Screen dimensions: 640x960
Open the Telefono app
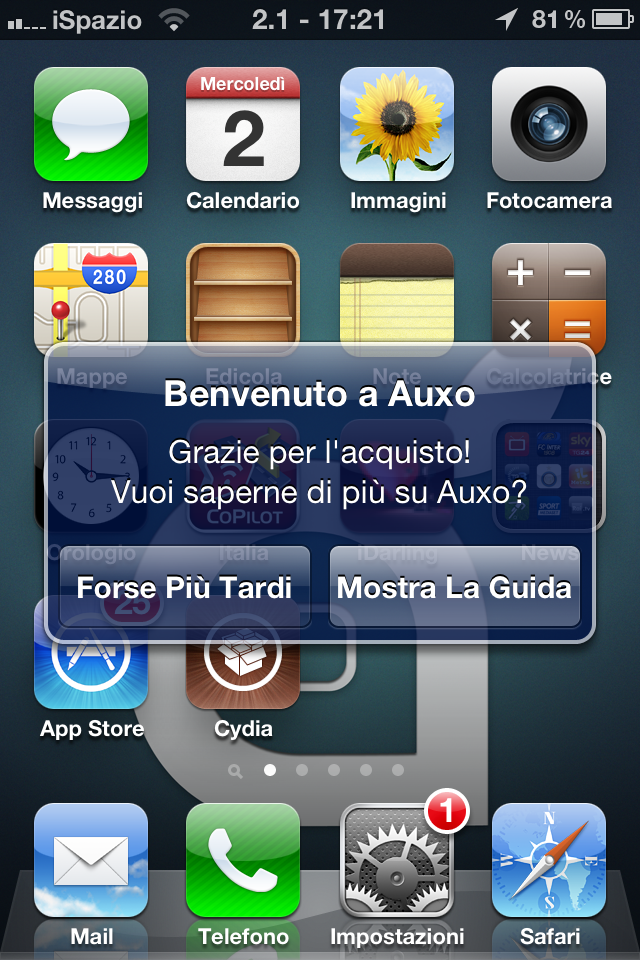(x=243, y=860)
